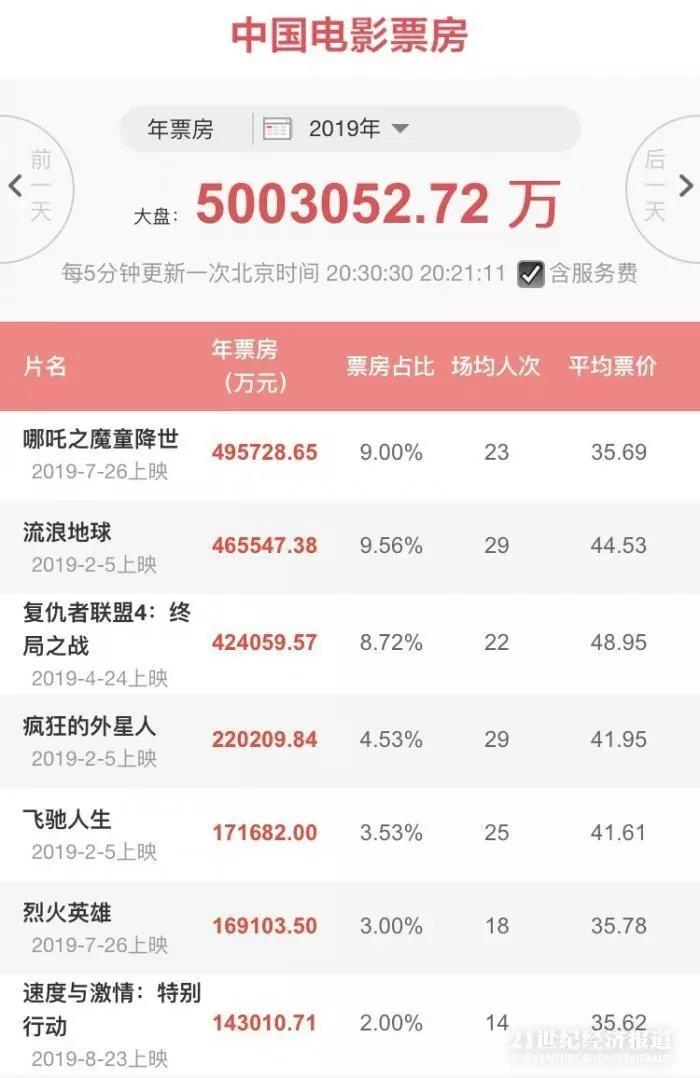
Task: Open 复仇者联盟4：终局之战 details
Action: tap(106, 627)
